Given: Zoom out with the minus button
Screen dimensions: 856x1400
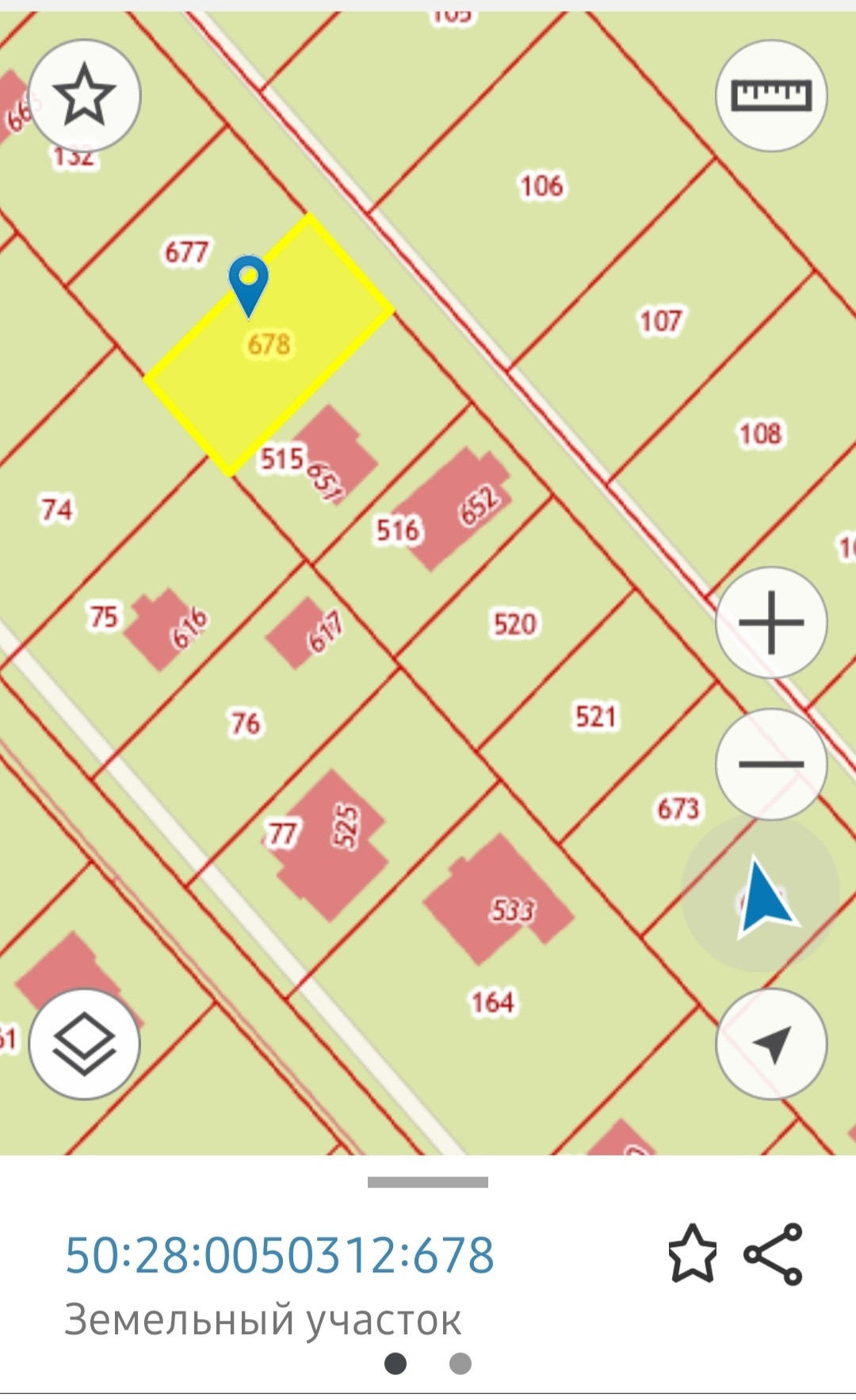Looking at the screenshot, I should [x=771, y=764].
